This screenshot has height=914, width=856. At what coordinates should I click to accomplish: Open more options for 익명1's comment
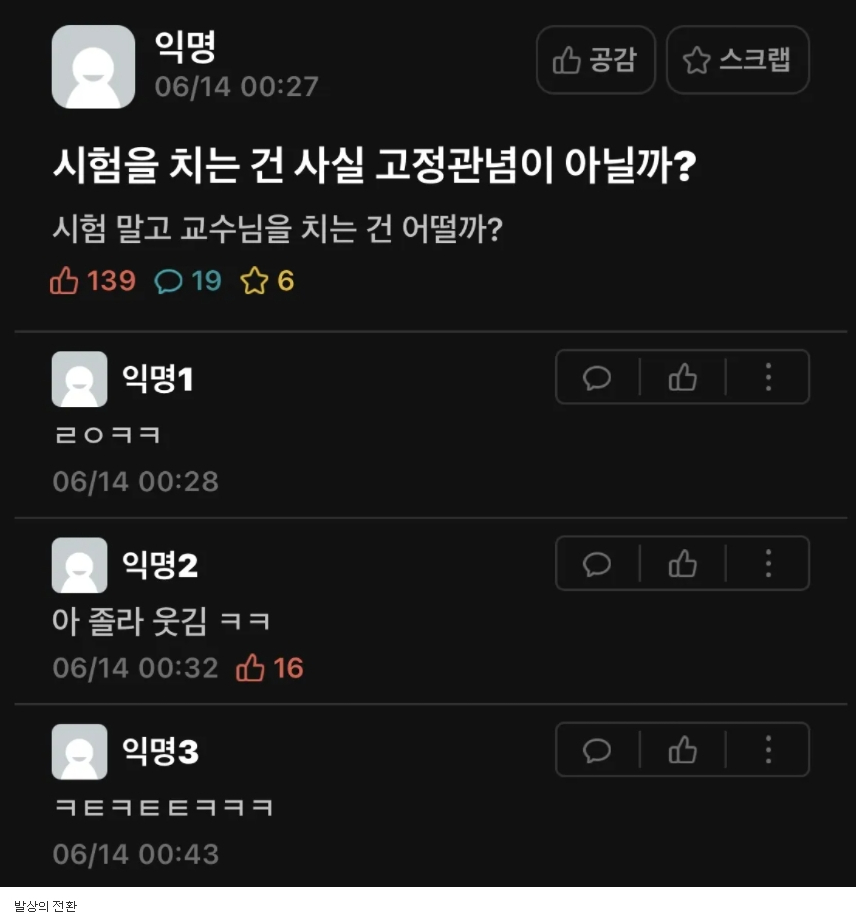768,377
